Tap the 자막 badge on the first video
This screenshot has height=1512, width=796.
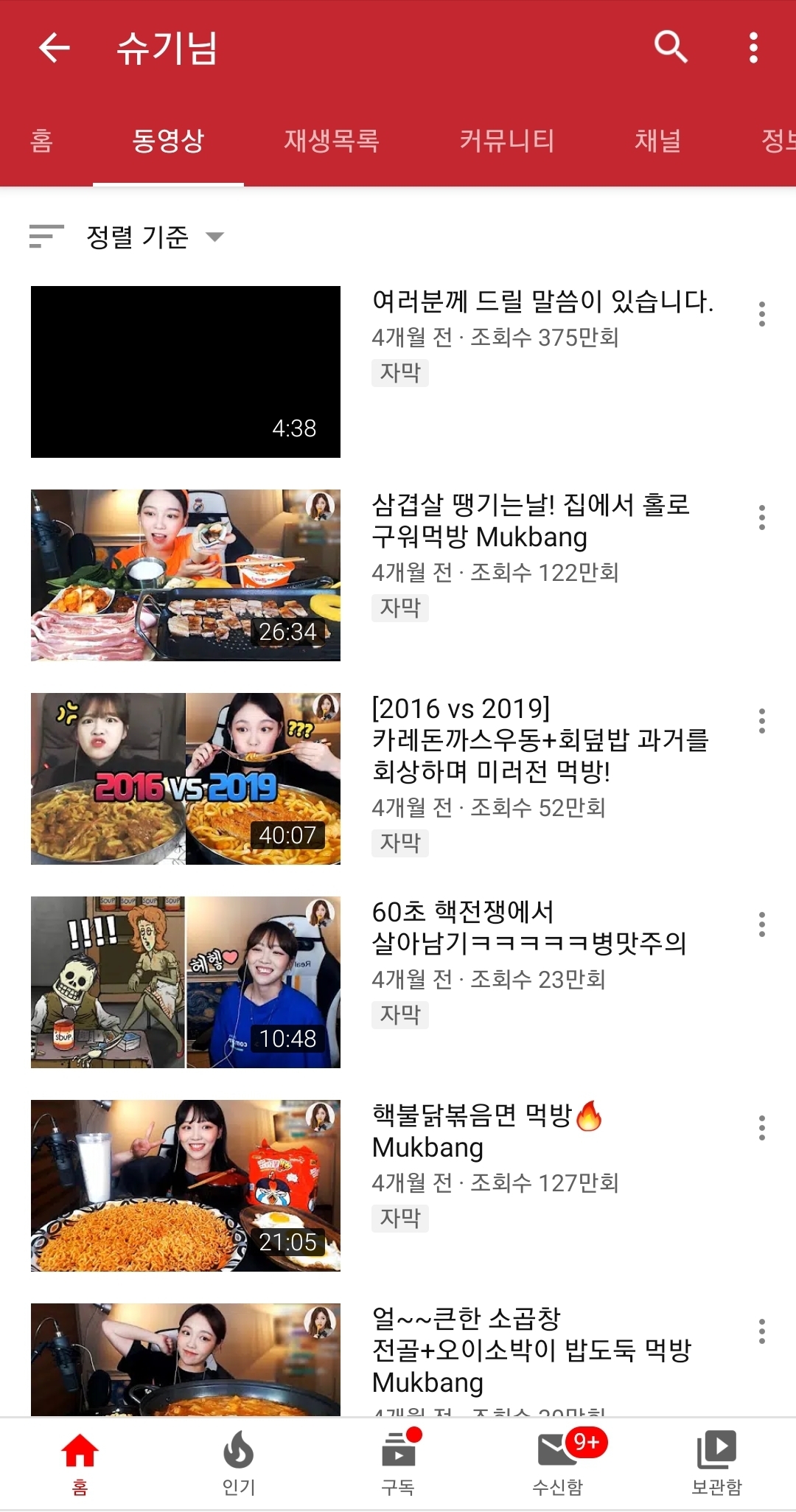click(x=399, y=373)
